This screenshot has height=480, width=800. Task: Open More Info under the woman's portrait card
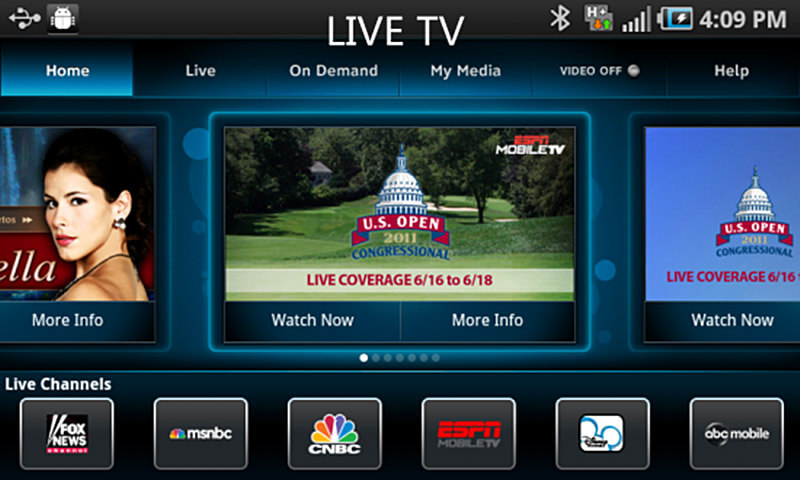click(x=67, y=321)
